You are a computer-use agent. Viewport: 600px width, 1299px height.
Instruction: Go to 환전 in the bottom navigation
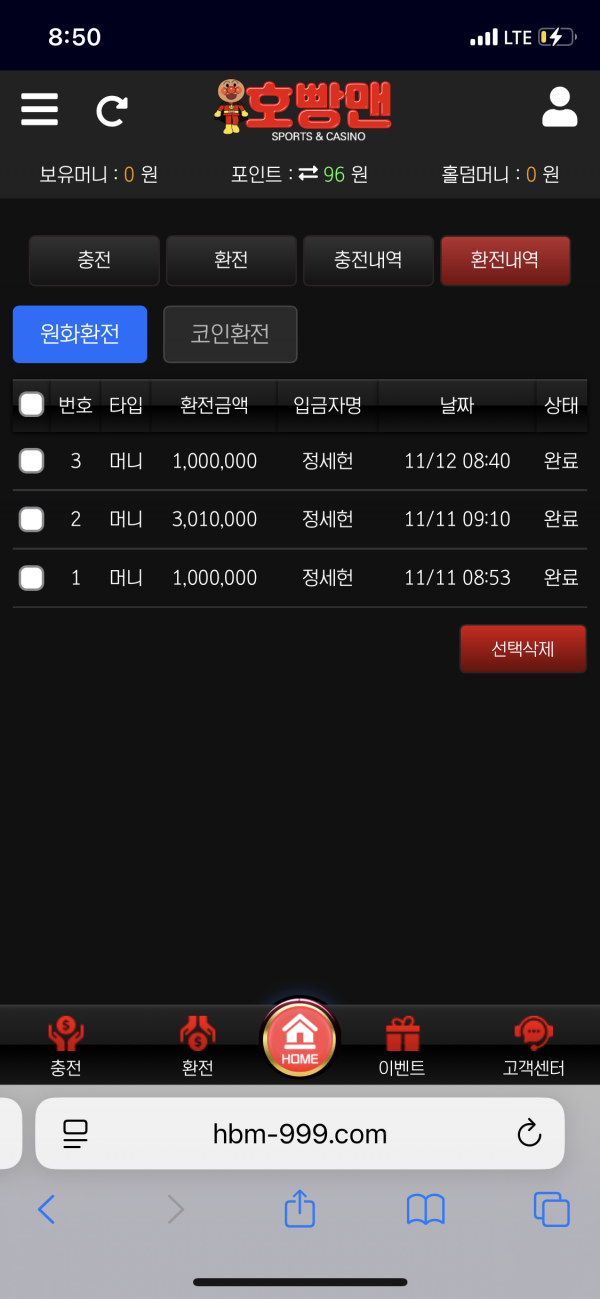click(x=198, y=1045)
